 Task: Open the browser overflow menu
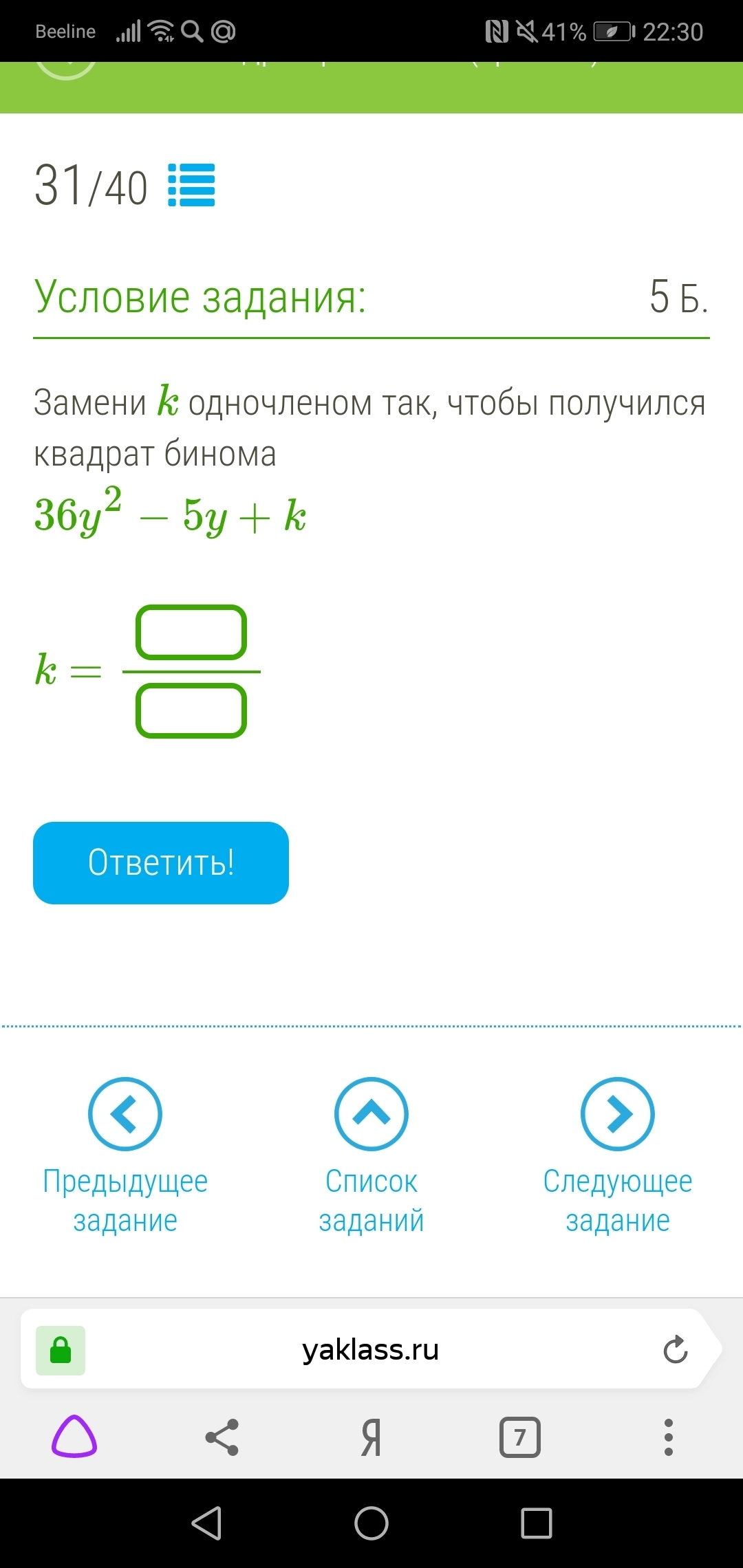[669, 1437]
